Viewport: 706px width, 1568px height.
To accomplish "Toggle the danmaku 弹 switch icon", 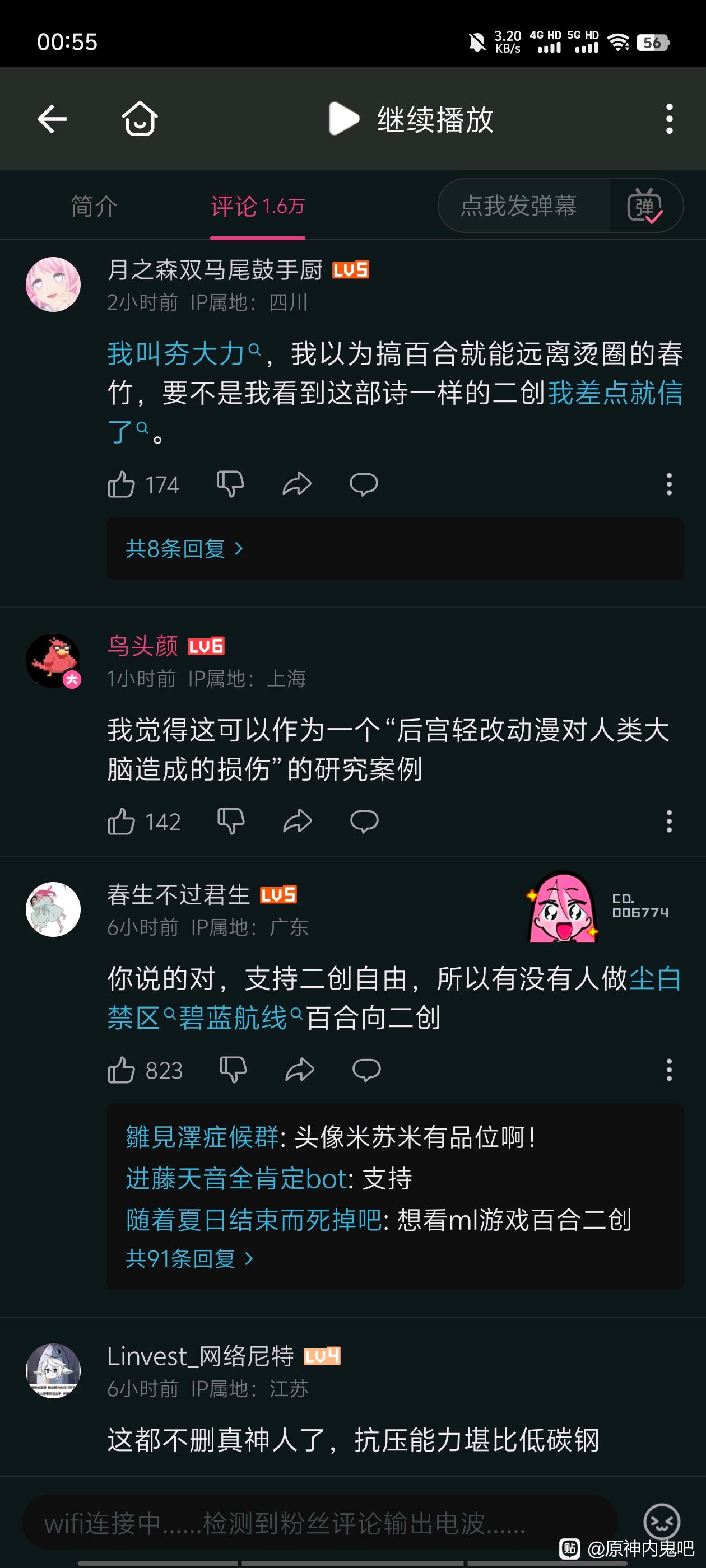I will [645, 206].
